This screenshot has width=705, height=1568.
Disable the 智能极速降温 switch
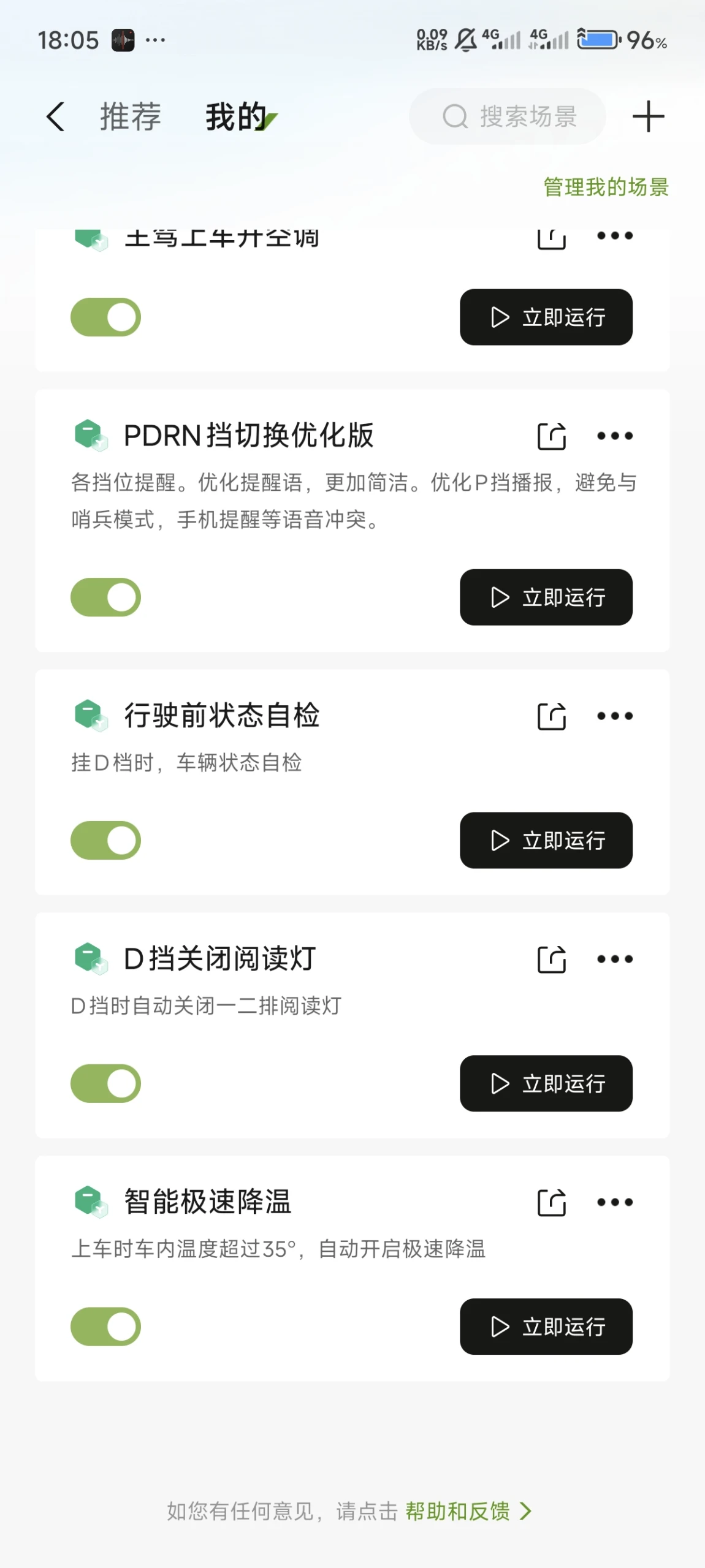(x=105, y=1327)
